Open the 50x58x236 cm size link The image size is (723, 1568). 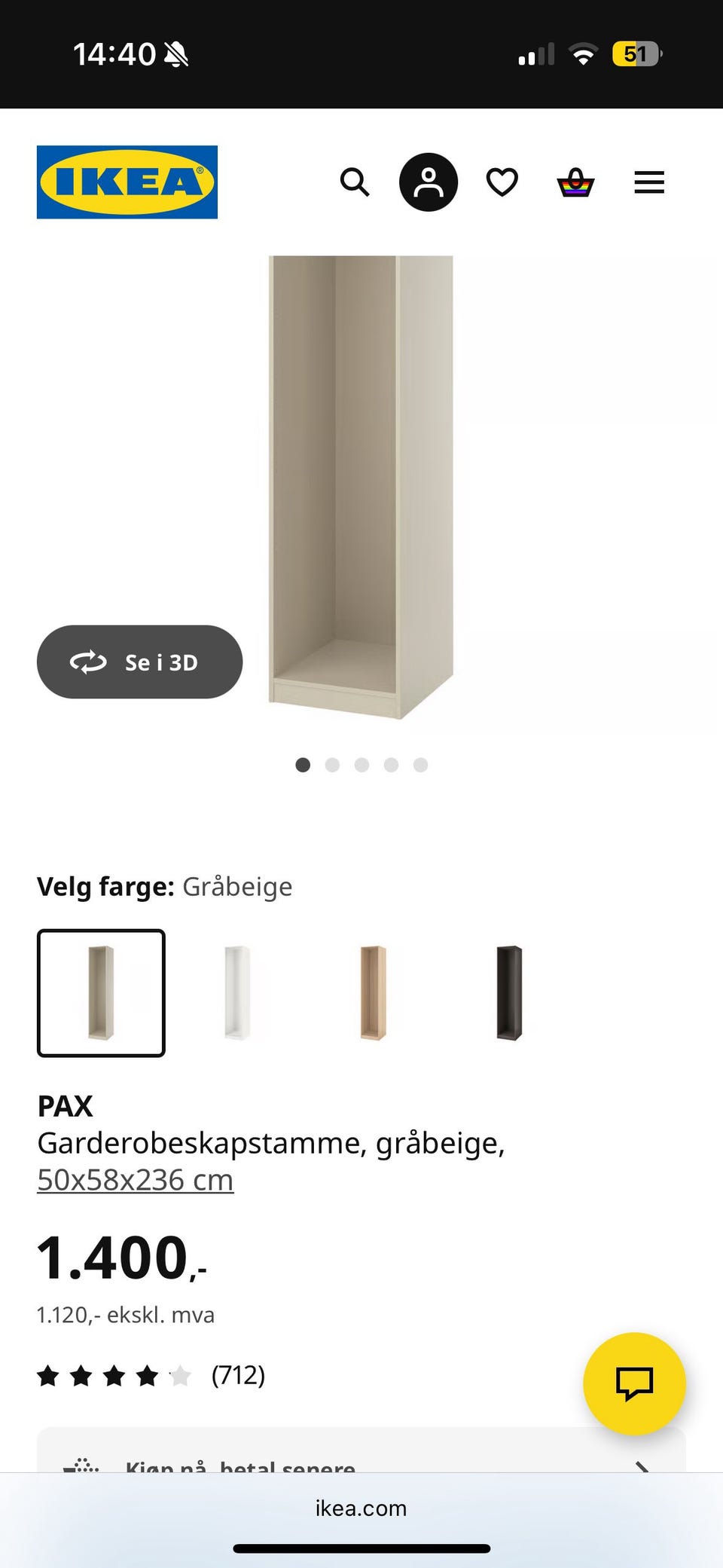[135, 1179]
